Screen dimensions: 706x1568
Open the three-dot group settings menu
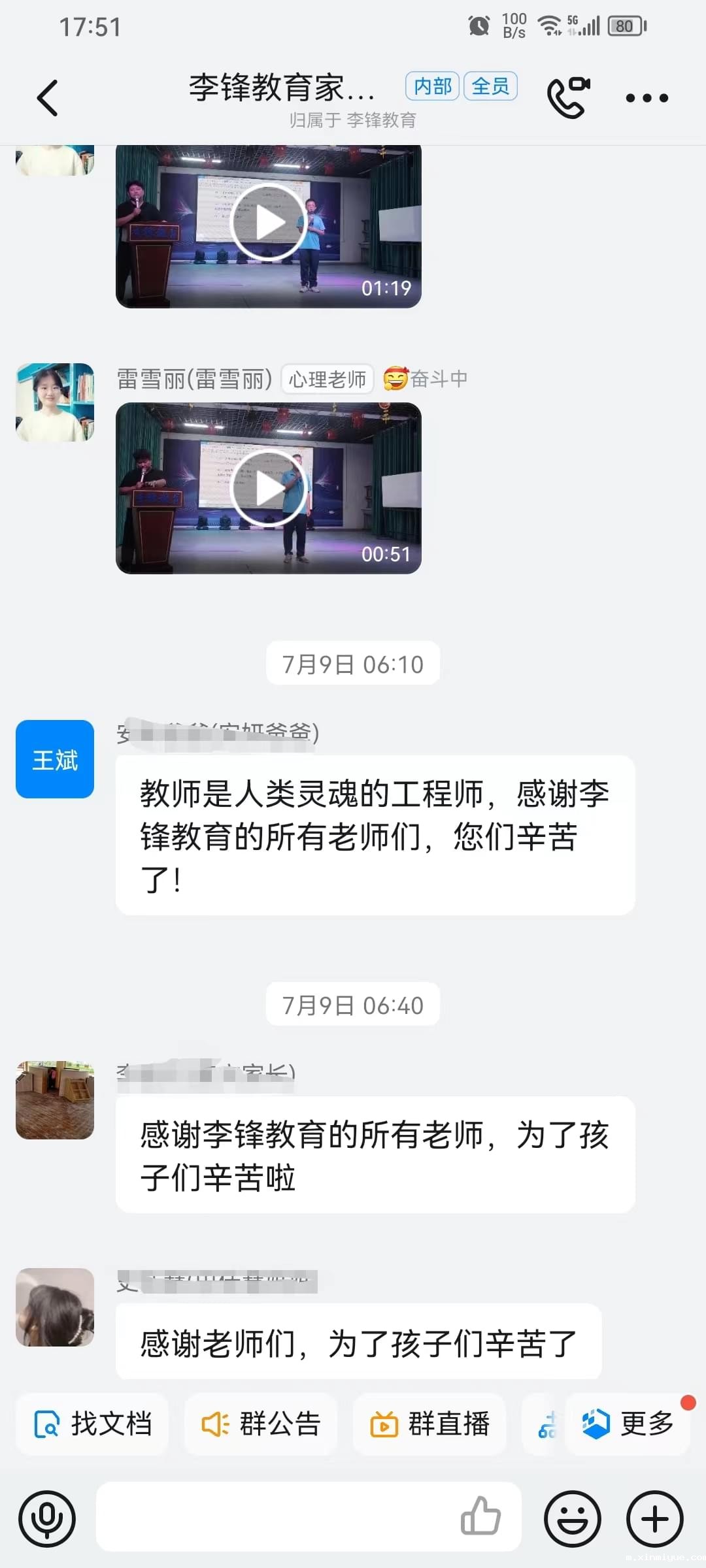click(645, 98)
